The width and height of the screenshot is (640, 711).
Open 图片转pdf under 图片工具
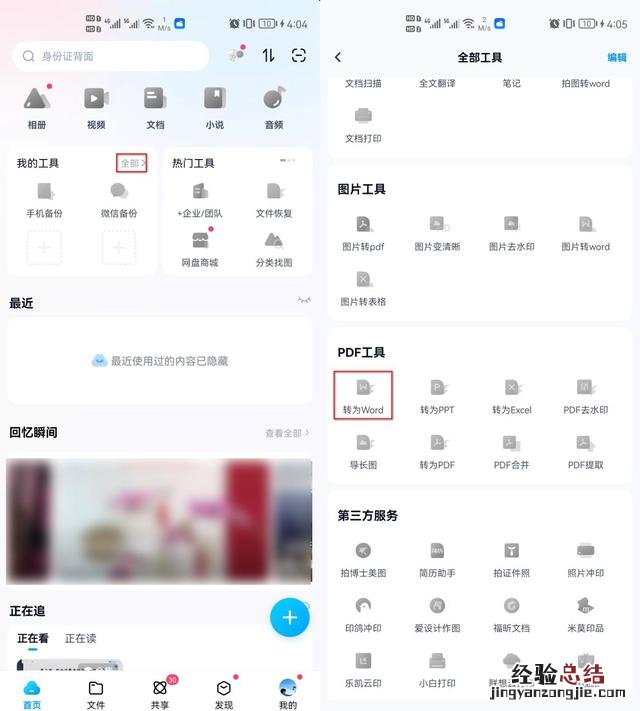(x=363, y=232)
